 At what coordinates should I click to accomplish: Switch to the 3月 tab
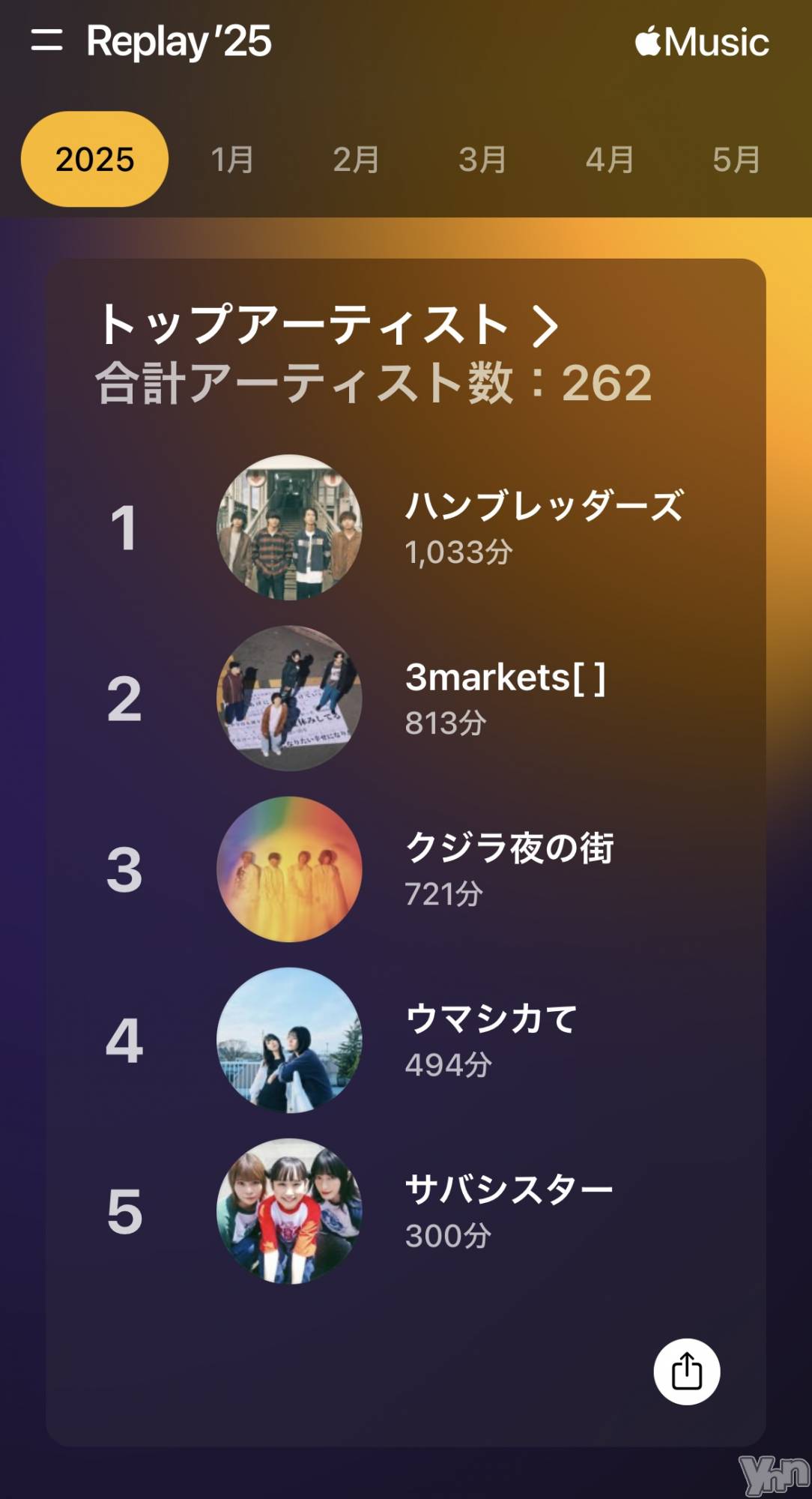[x=482, y=159]
